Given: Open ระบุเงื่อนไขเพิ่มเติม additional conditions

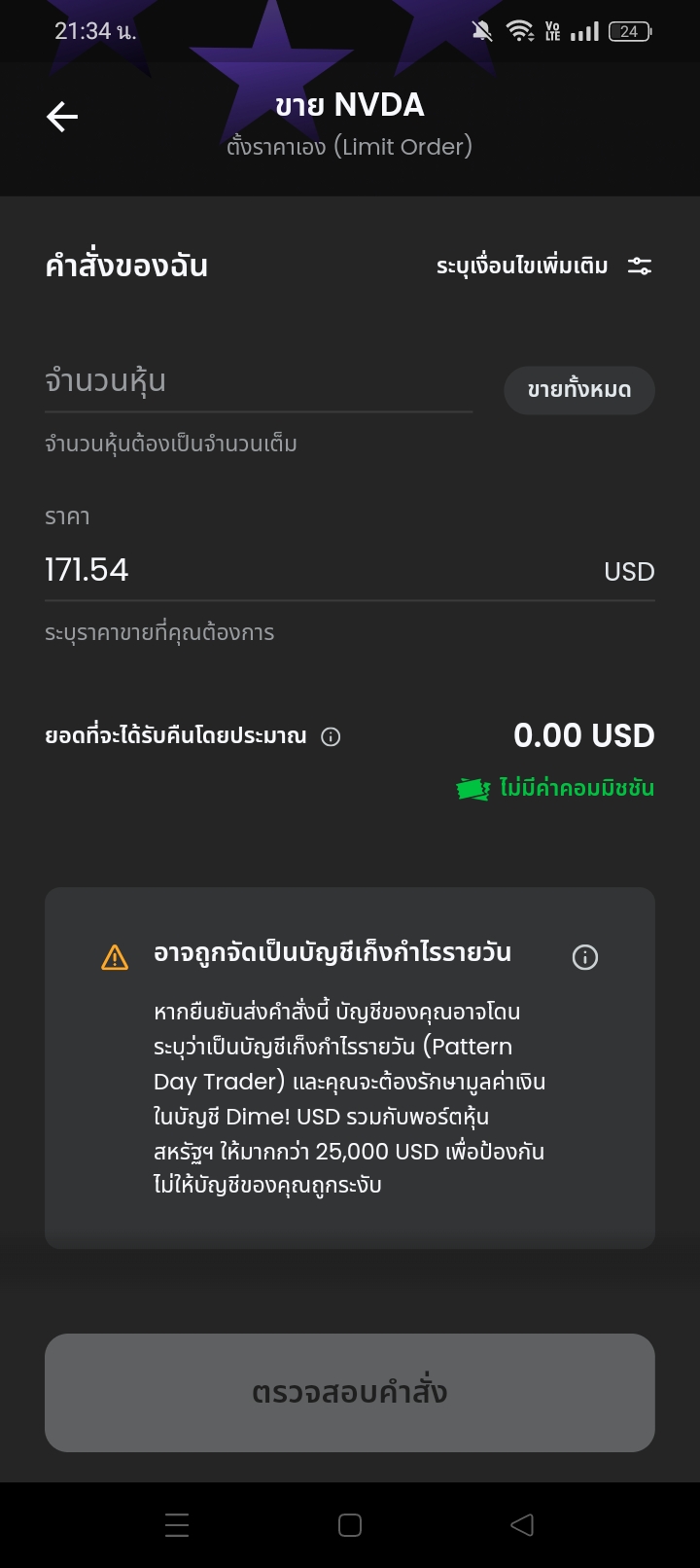Looking at the screenshot, I should click(543, 266).
